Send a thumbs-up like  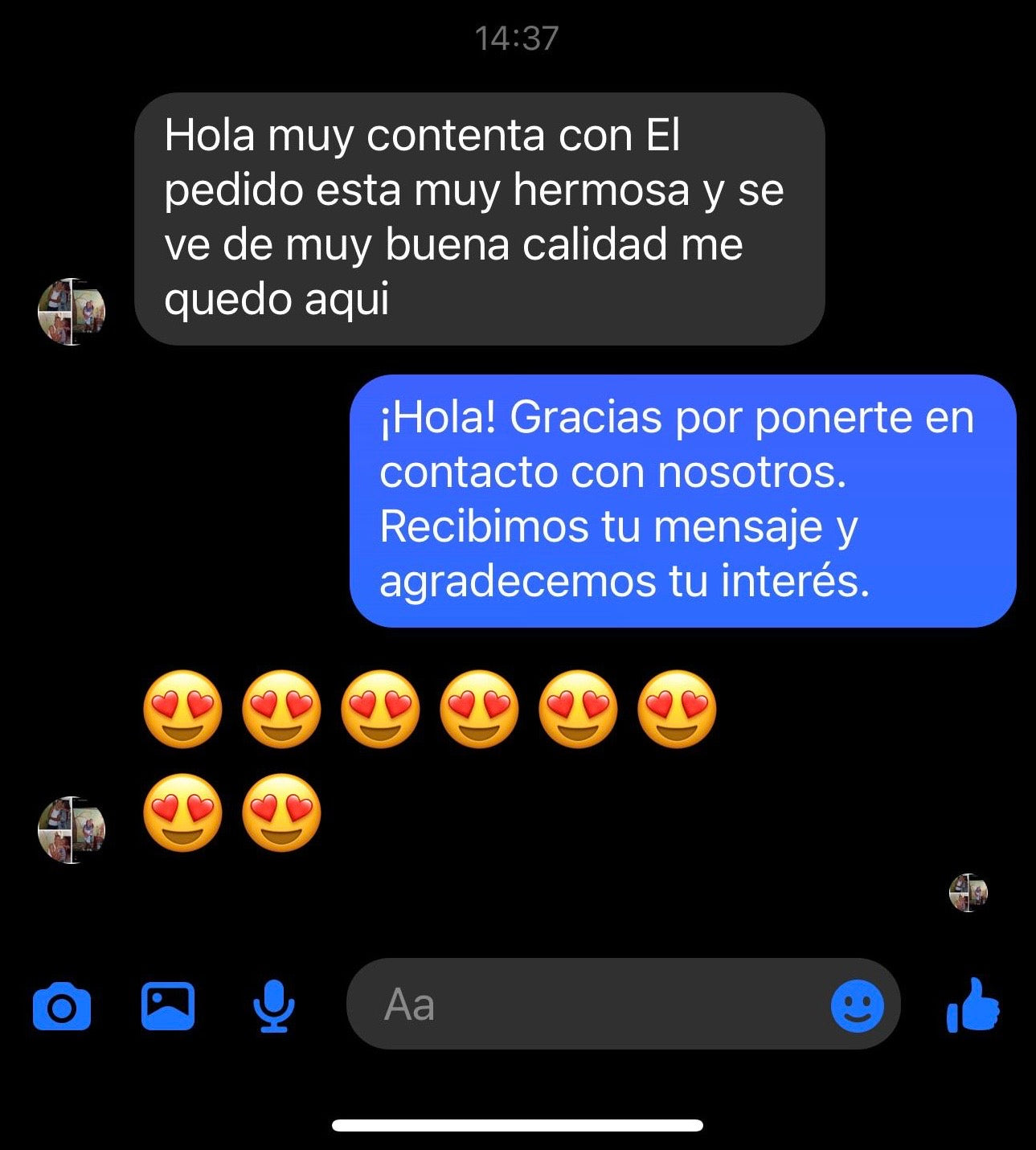click(x=973, y=1005)
